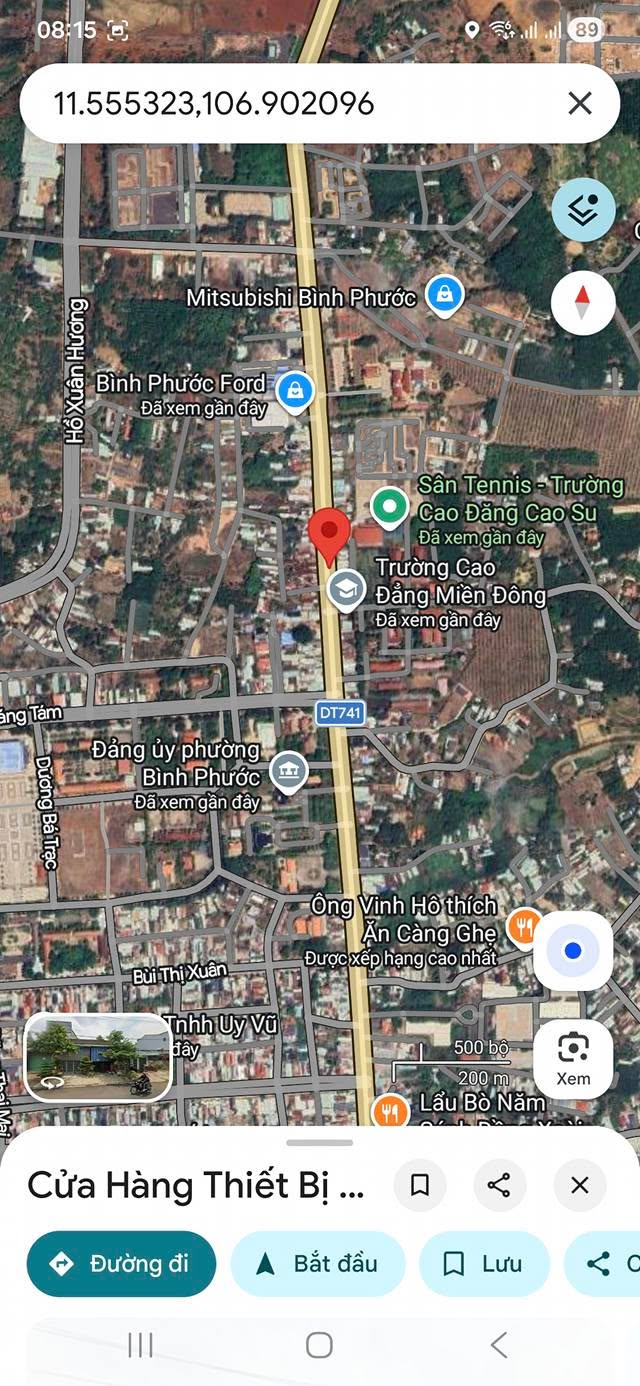Reset map orientation with the compass
The width and height of the screenshot is (640, 1386).
pyautogui.click(x=583, y=302)
